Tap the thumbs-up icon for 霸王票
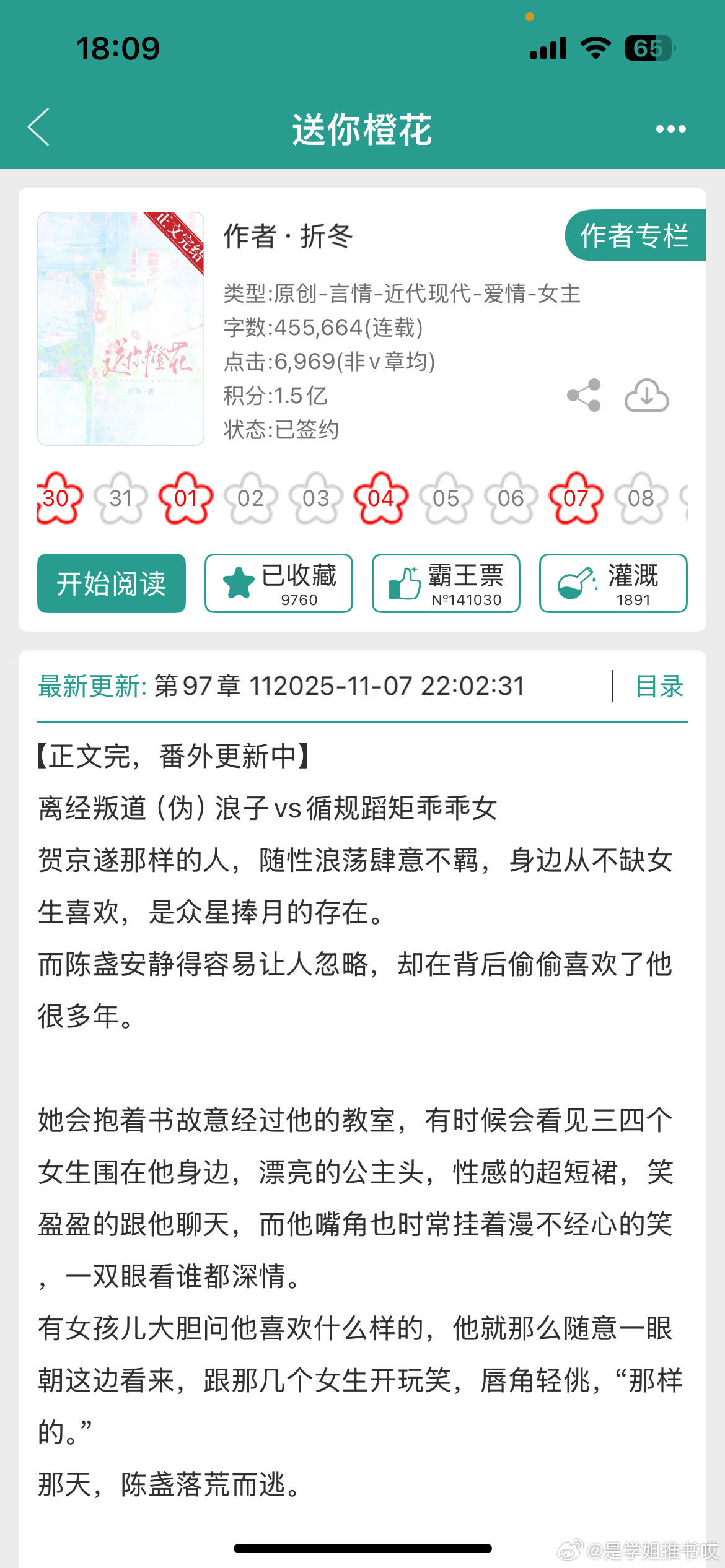Image resolution: width=725 pixels, height=1568 pixels. coord(404,580)
